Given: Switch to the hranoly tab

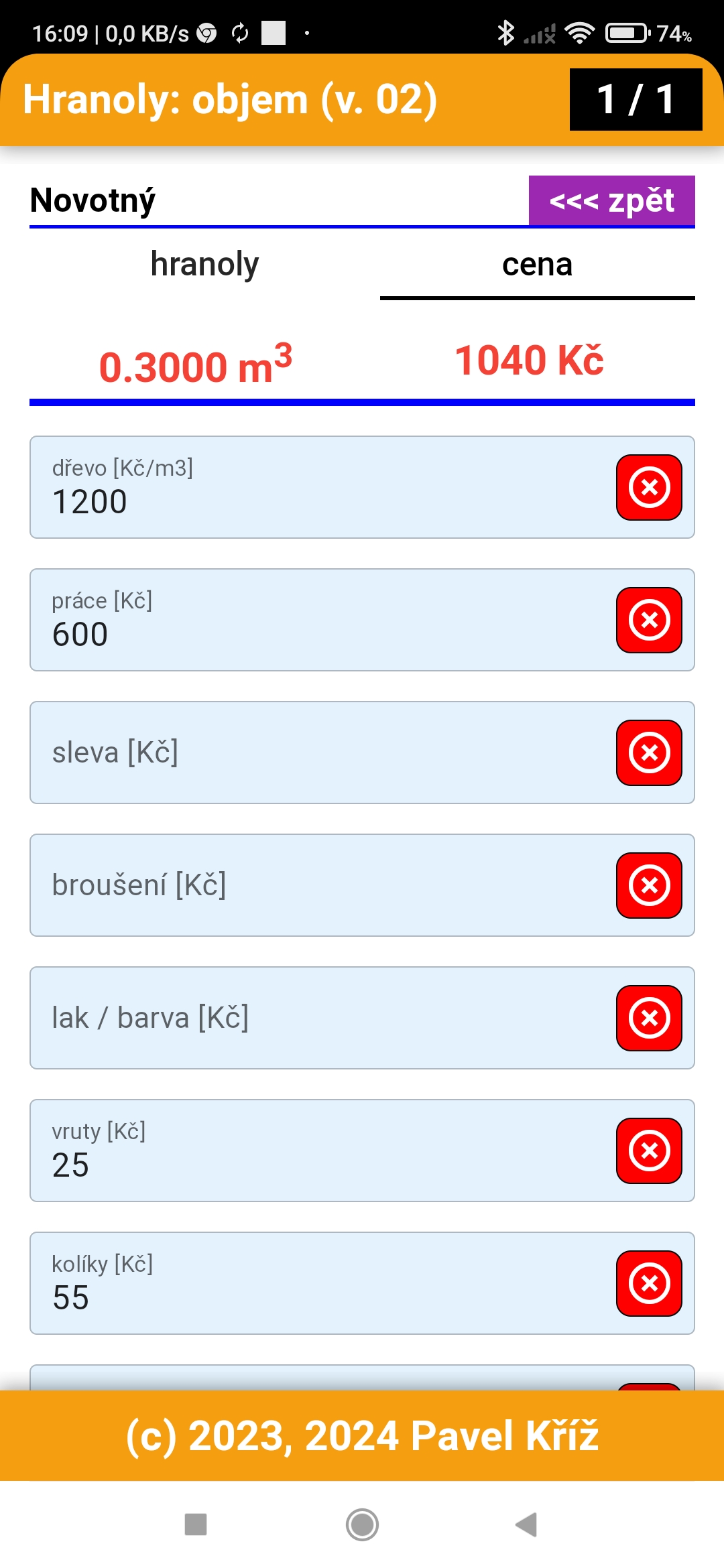Looking at the screenshot, I should tap(204, 265).
